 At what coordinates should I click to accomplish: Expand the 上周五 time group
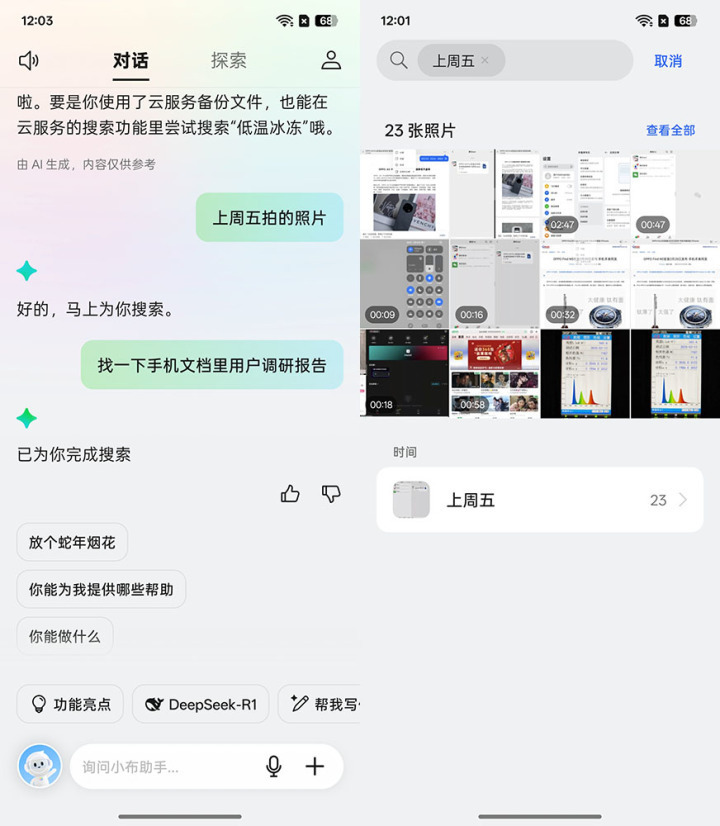pyautogui.click(x=540, y=500)
